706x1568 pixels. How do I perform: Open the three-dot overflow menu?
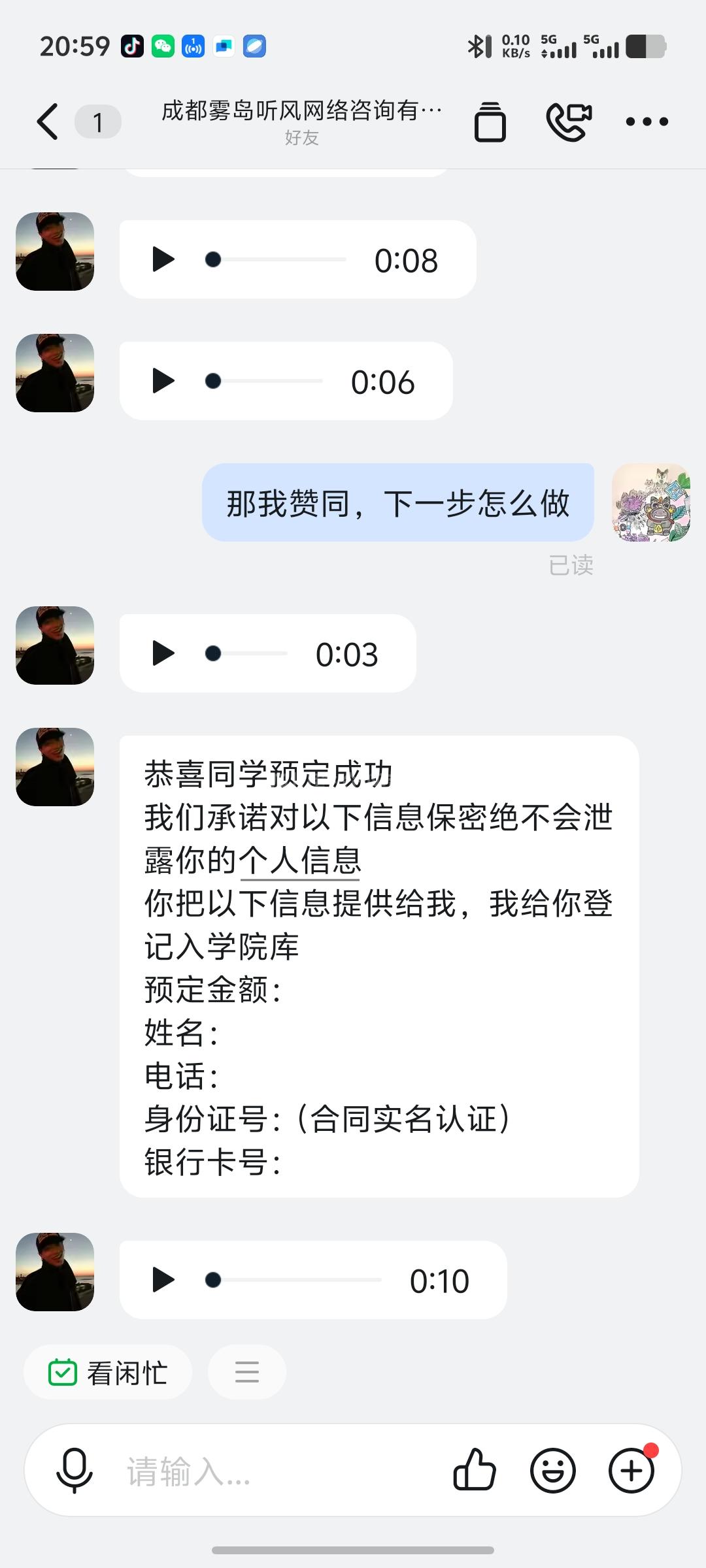(647, 122)
